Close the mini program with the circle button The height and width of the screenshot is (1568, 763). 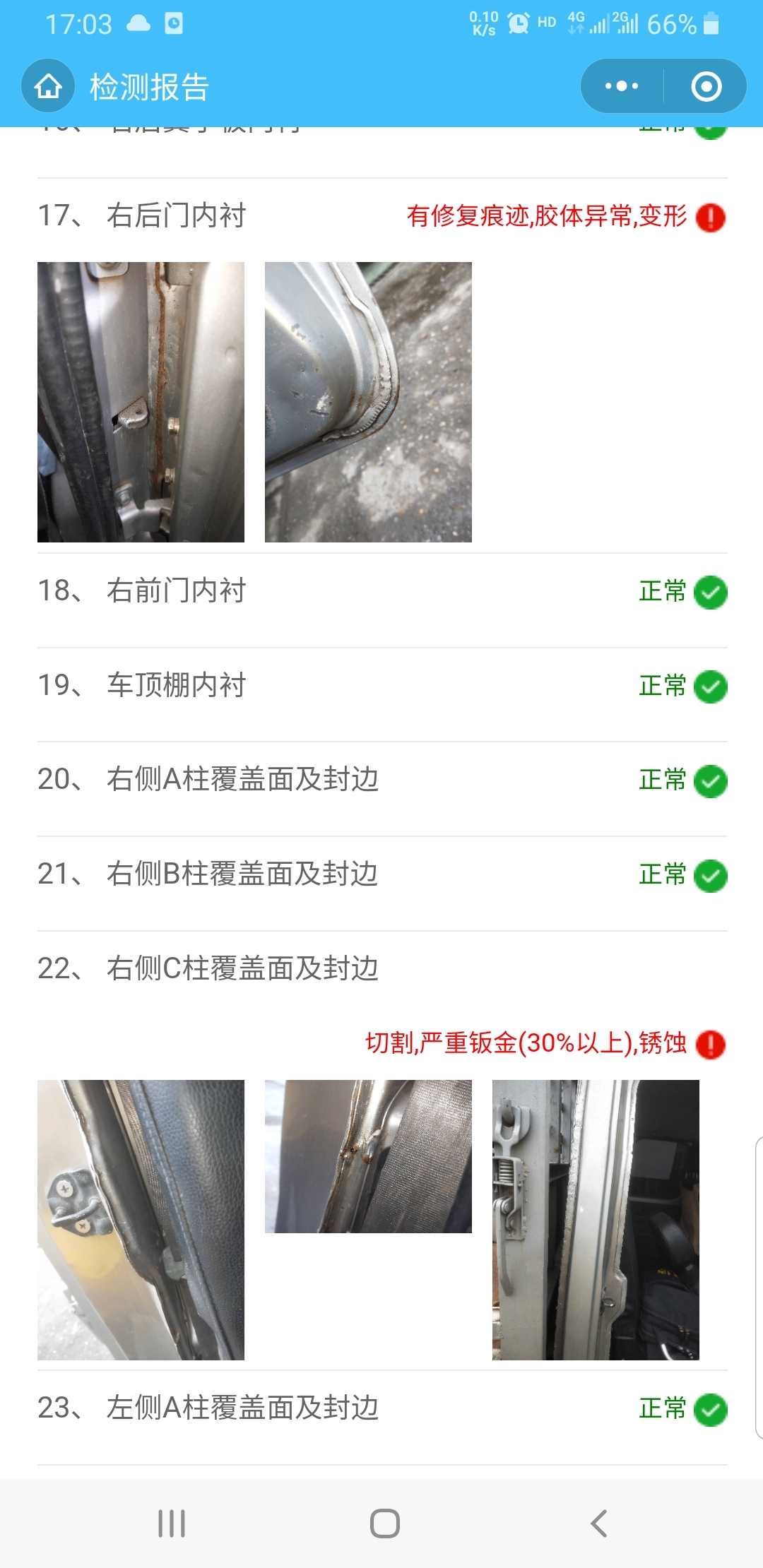tap(706, 86)
